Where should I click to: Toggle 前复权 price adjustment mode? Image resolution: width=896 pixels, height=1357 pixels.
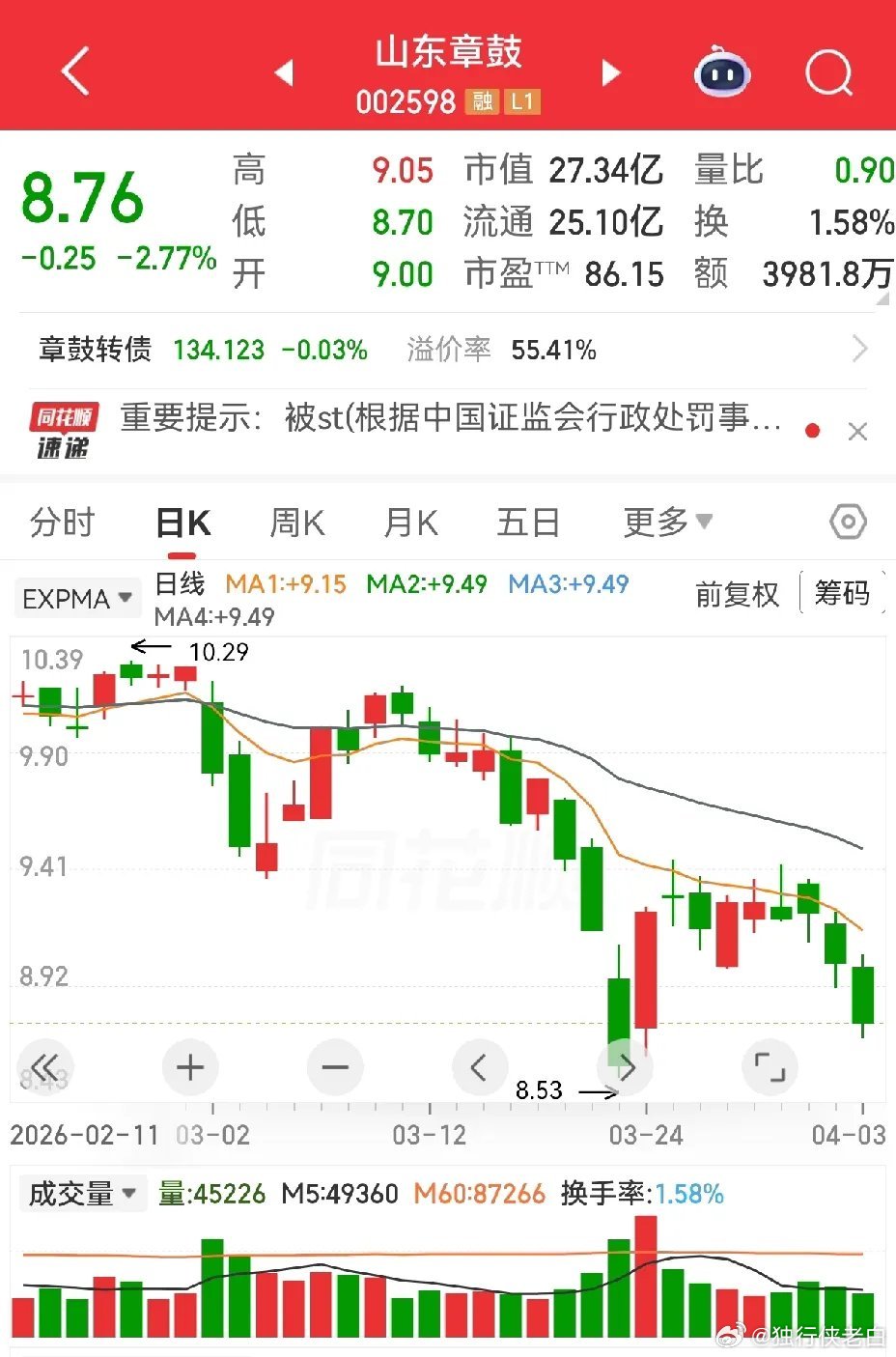point(738,596)
